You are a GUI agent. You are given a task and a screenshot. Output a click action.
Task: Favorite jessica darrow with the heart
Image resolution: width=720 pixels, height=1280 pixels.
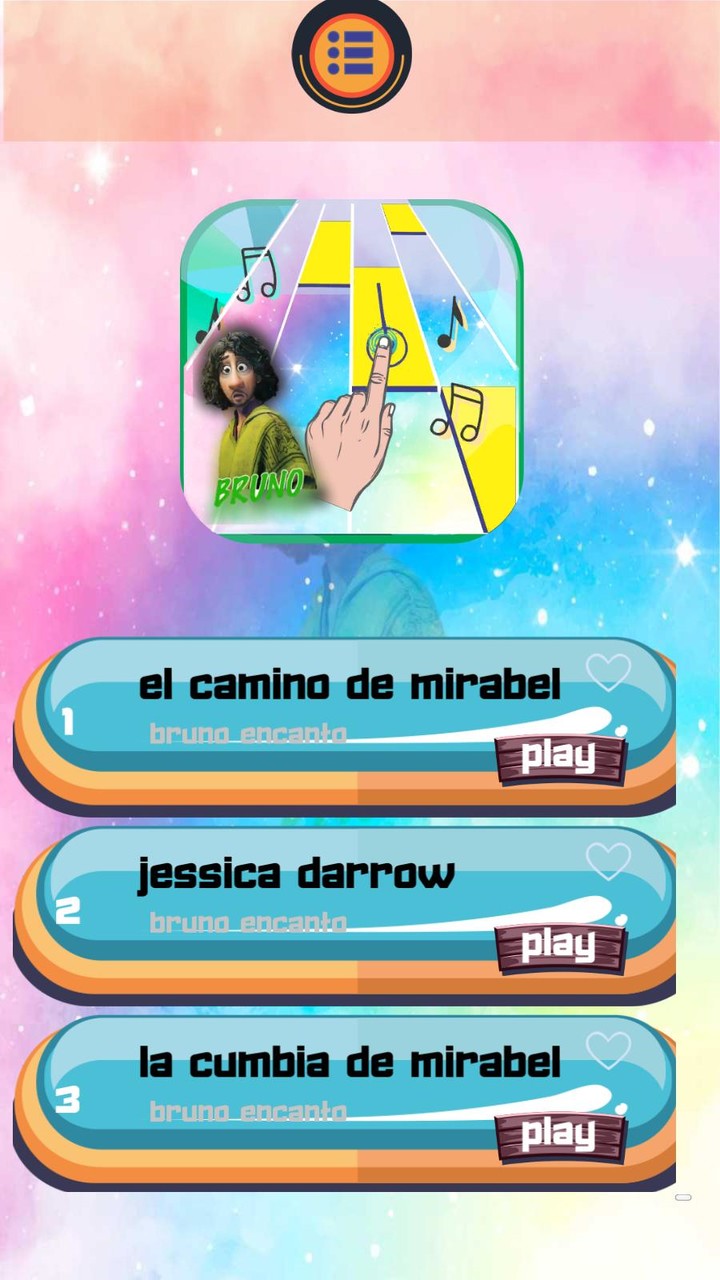pos(608,860)
